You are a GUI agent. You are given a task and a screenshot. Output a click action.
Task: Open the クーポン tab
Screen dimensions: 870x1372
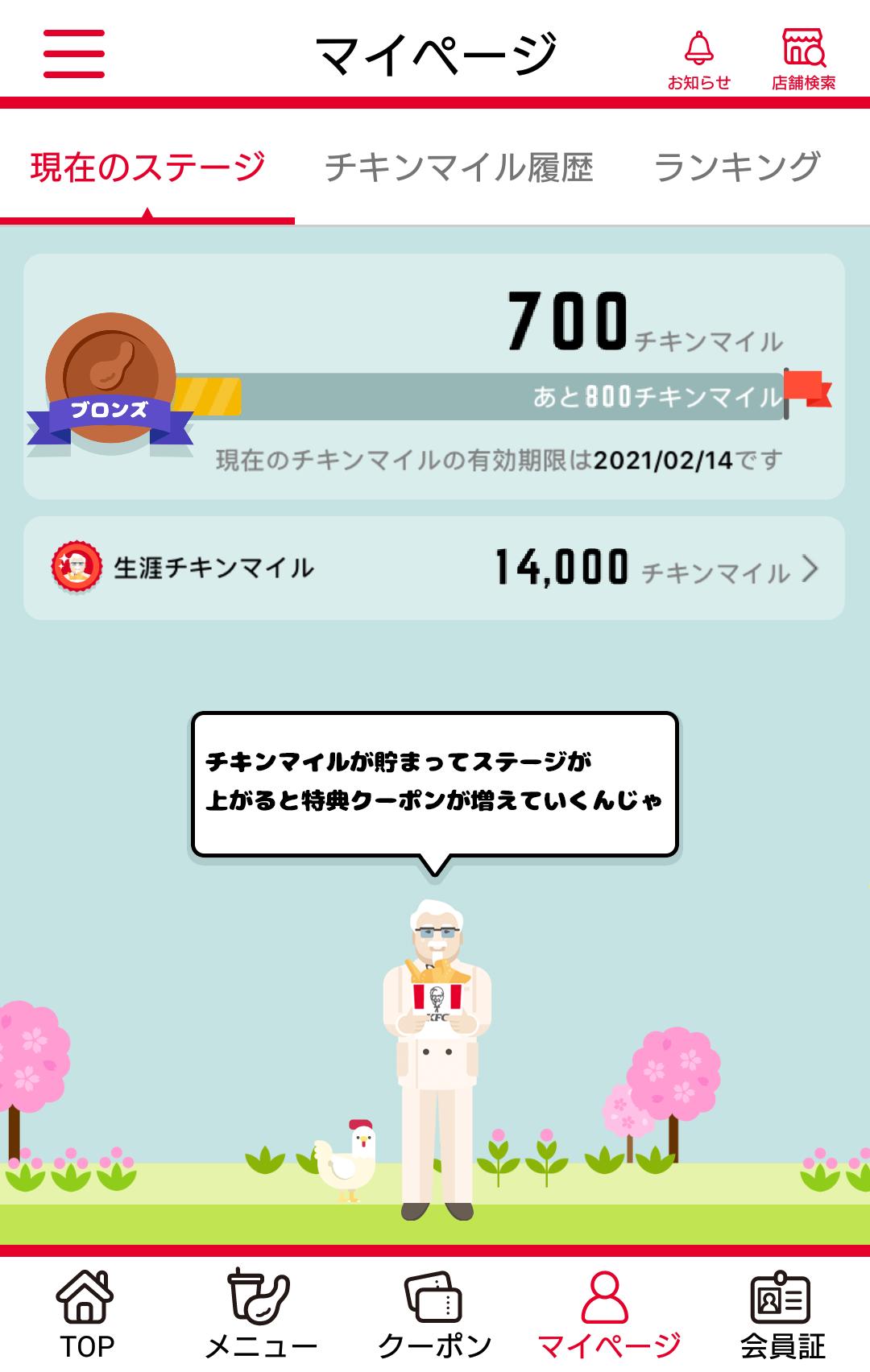435,1314
